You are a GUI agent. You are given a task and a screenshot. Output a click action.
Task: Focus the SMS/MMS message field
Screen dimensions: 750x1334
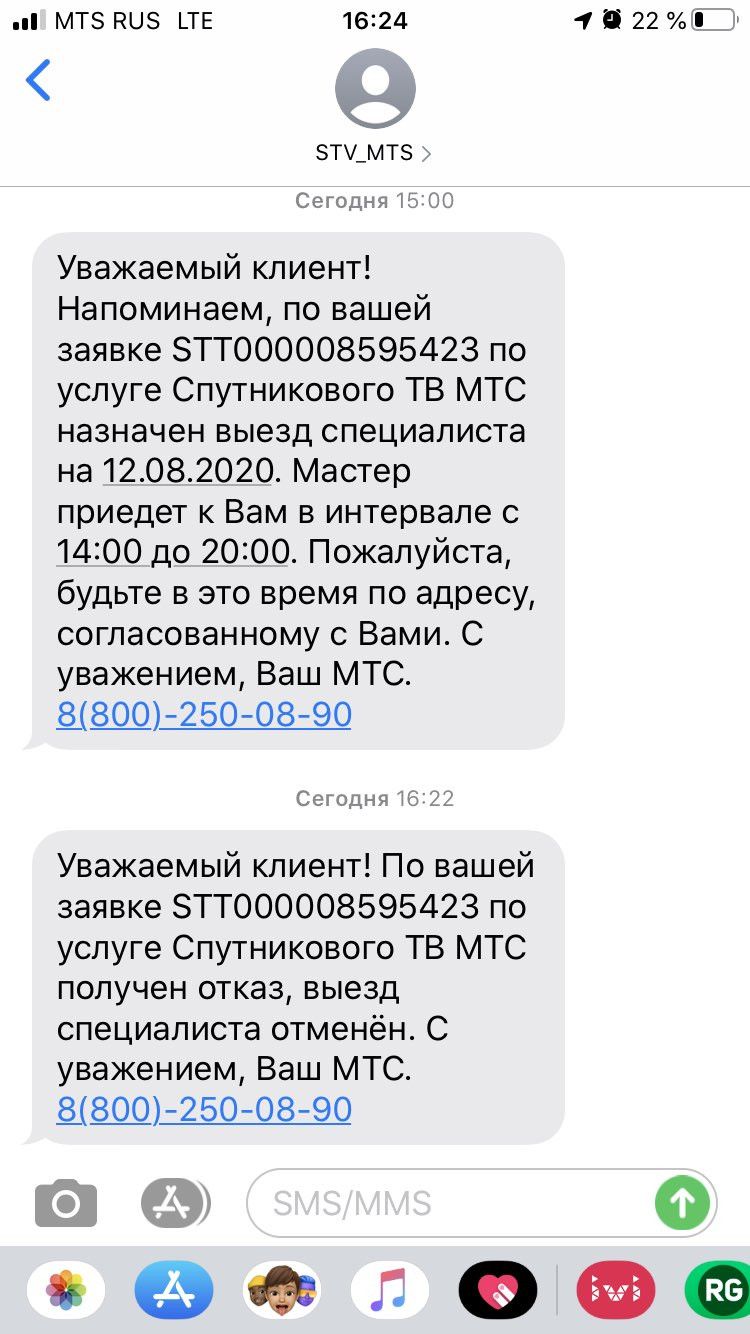coord(450,1202)
